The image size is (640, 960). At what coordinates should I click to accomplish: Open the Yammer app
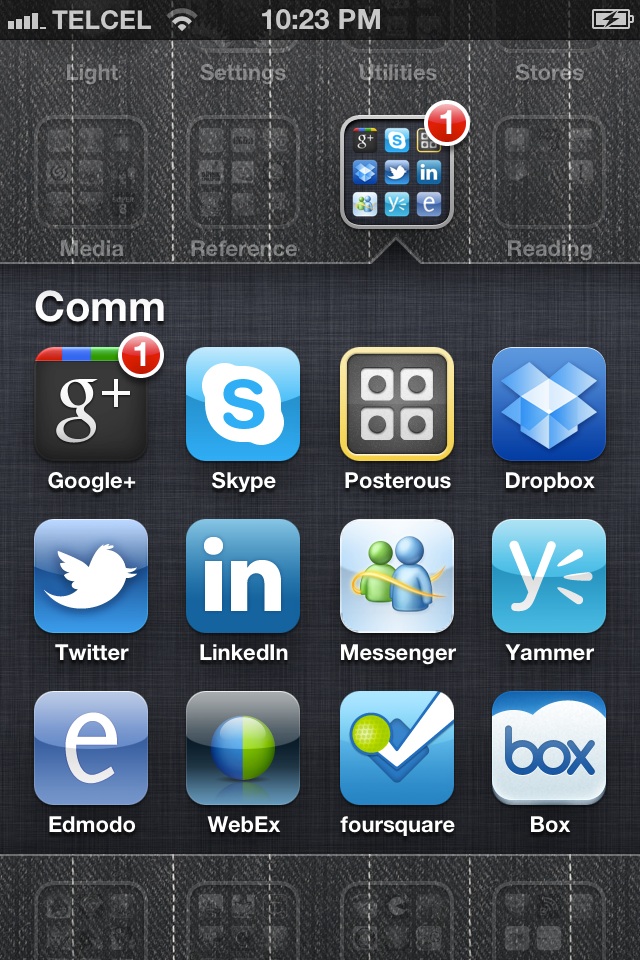(549, 576)
